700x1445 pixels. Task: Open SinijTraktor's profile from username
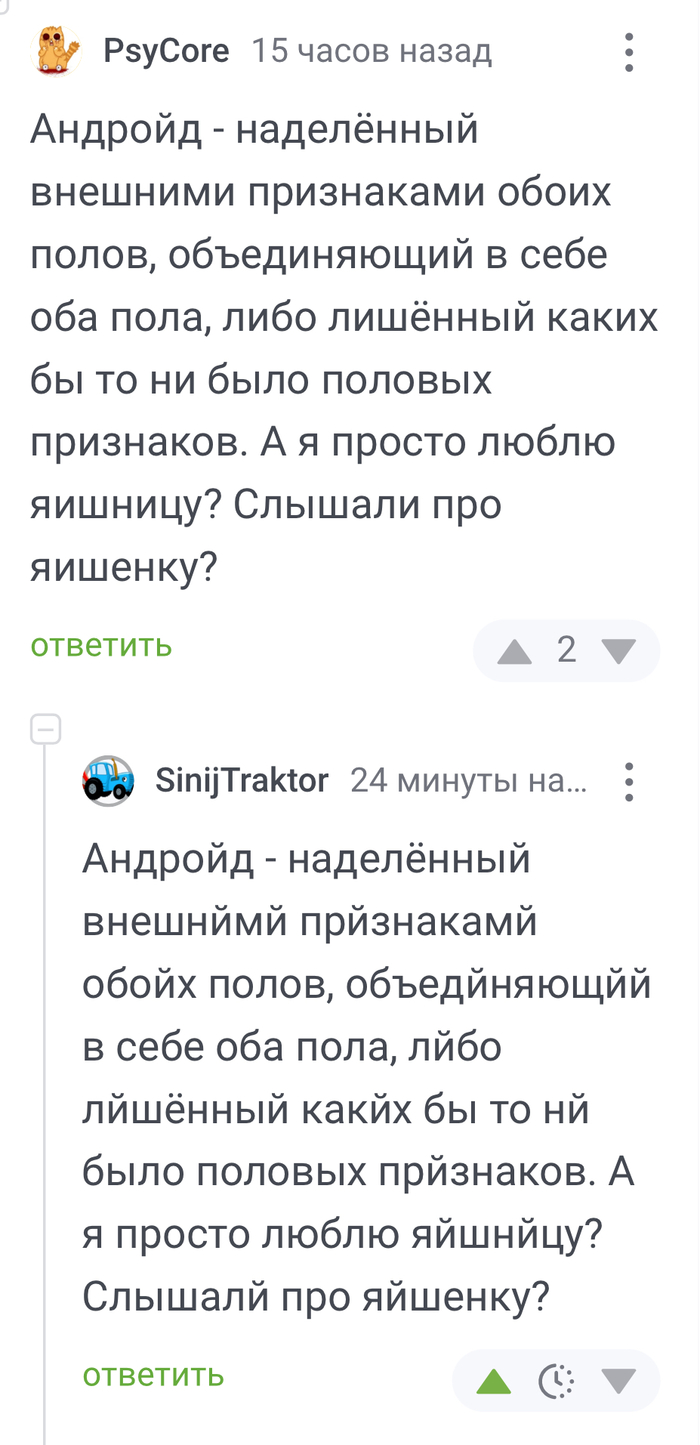pos(241,780)
